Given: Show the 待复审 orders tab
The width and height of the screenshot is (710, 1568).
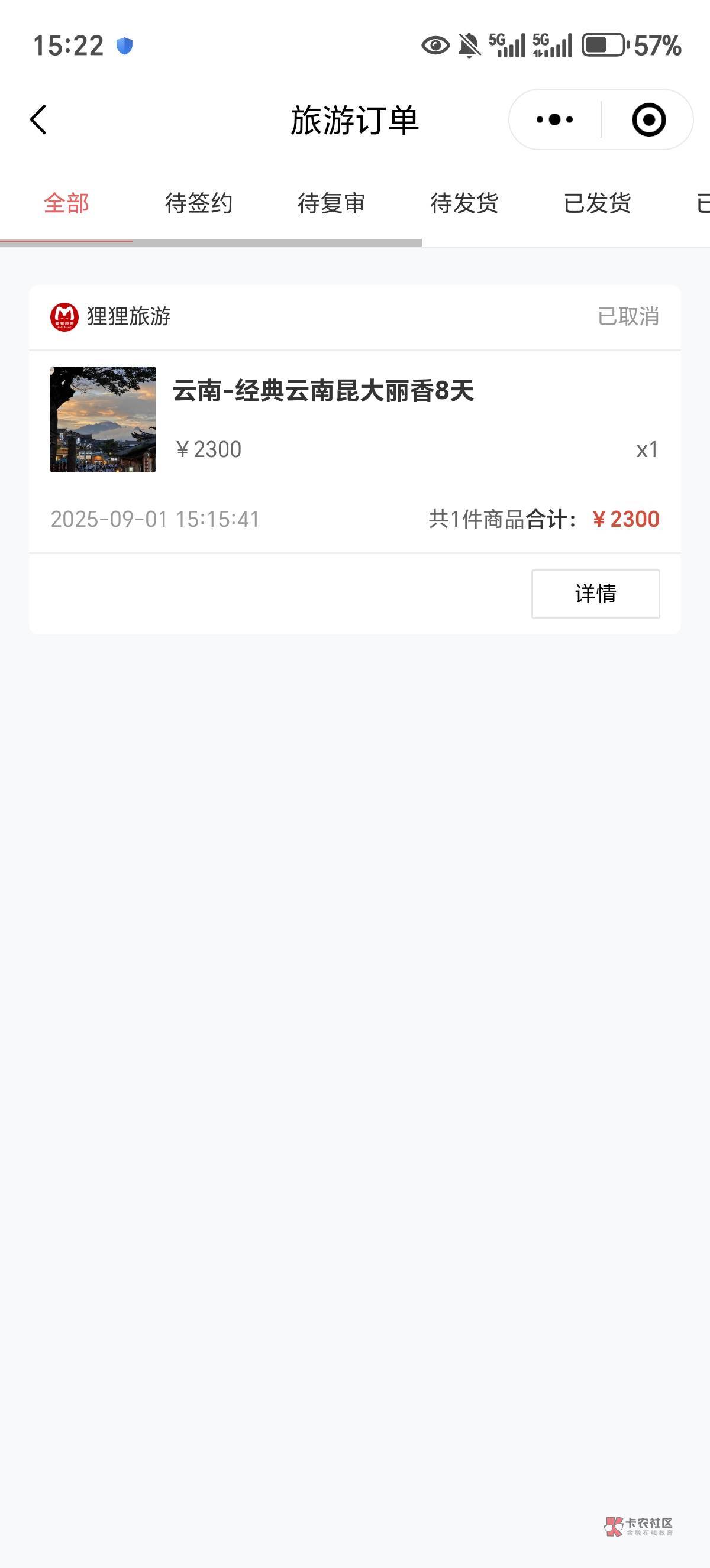Looking at the screenshot, I should pos(332,203).
